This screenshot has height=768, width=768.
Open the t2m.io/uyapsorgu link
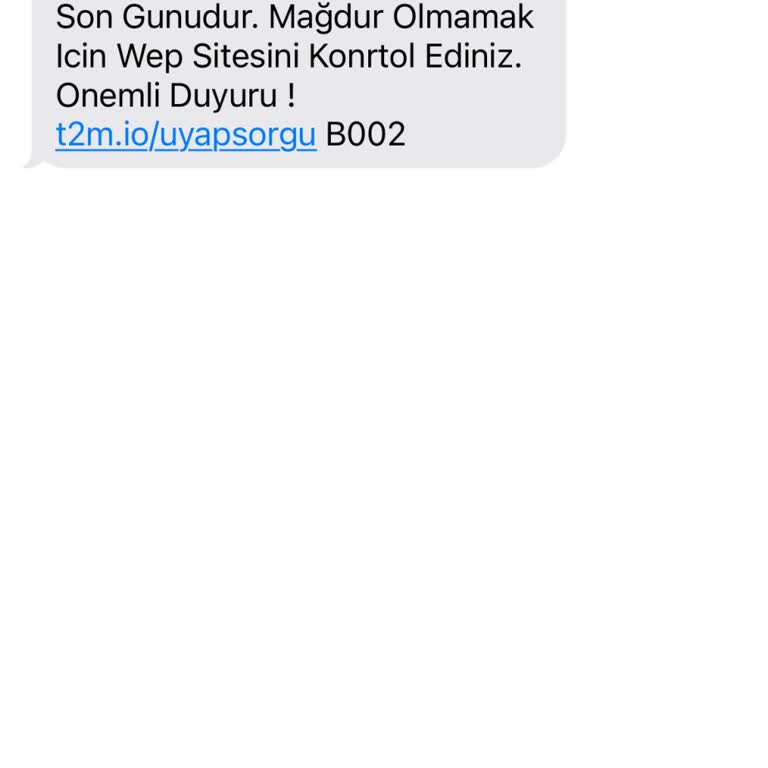coord(186,134)
